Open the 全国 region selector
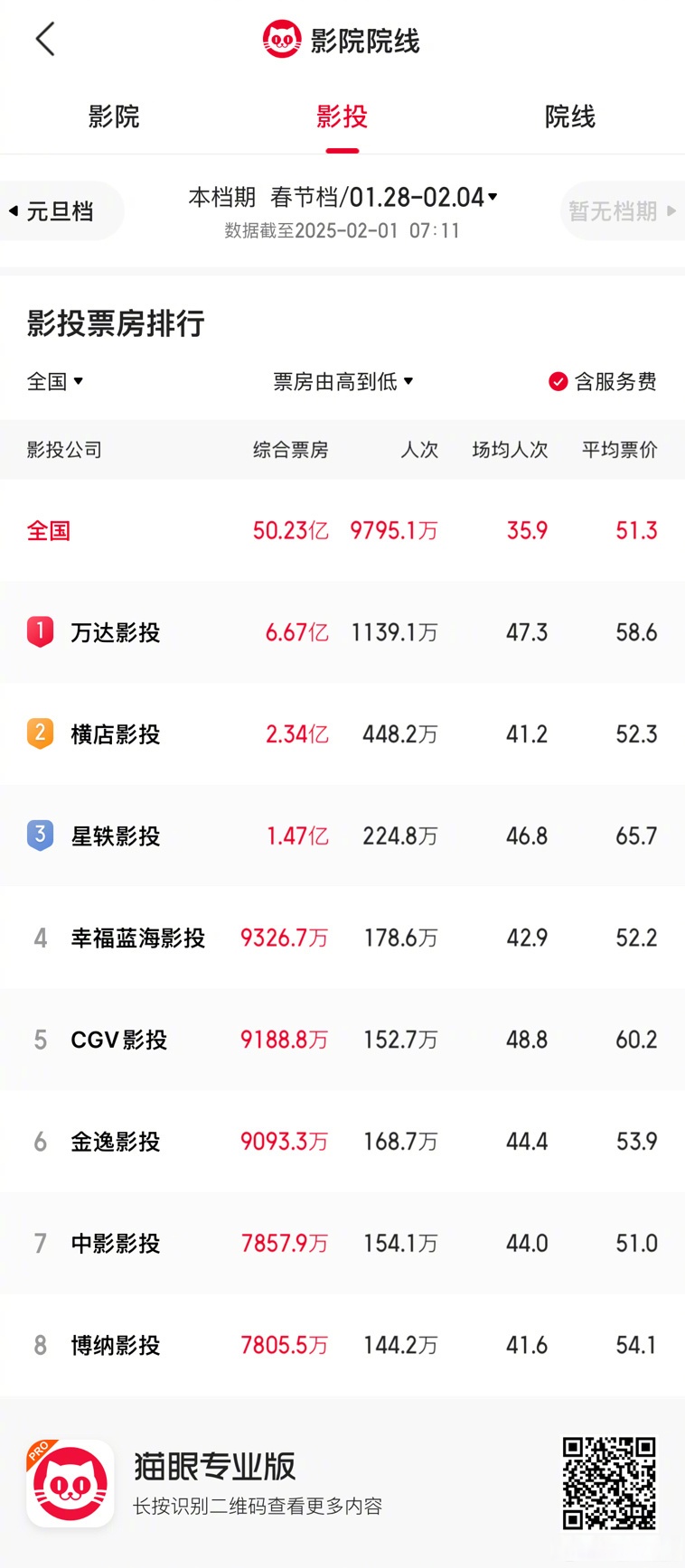 (55, 381)
